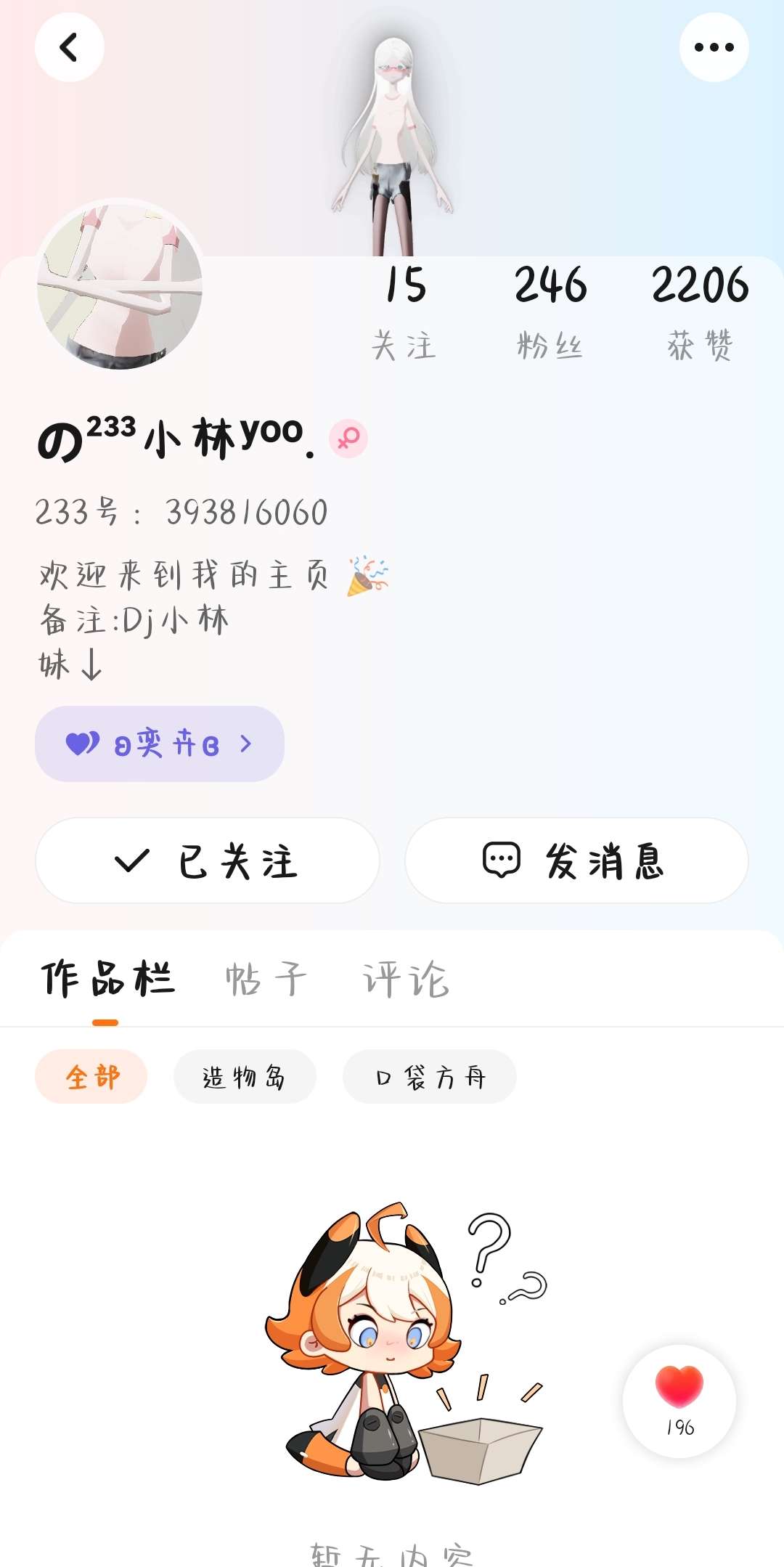The width and height of the screenshot is (784, 1567).
Task: Filter works by 造物岛
Action: click(x=245, y=1077)
